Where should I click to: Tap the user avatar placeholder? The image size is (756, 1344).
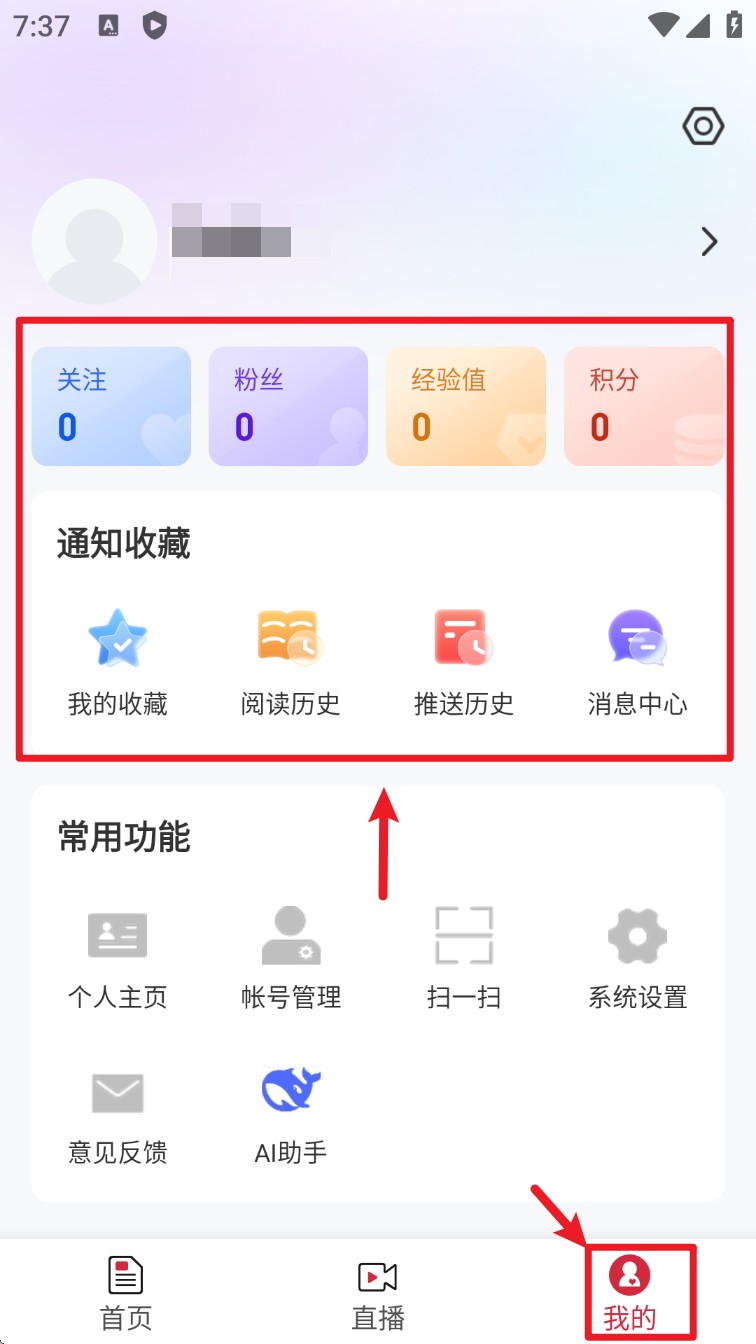click(x=95, y=242)
